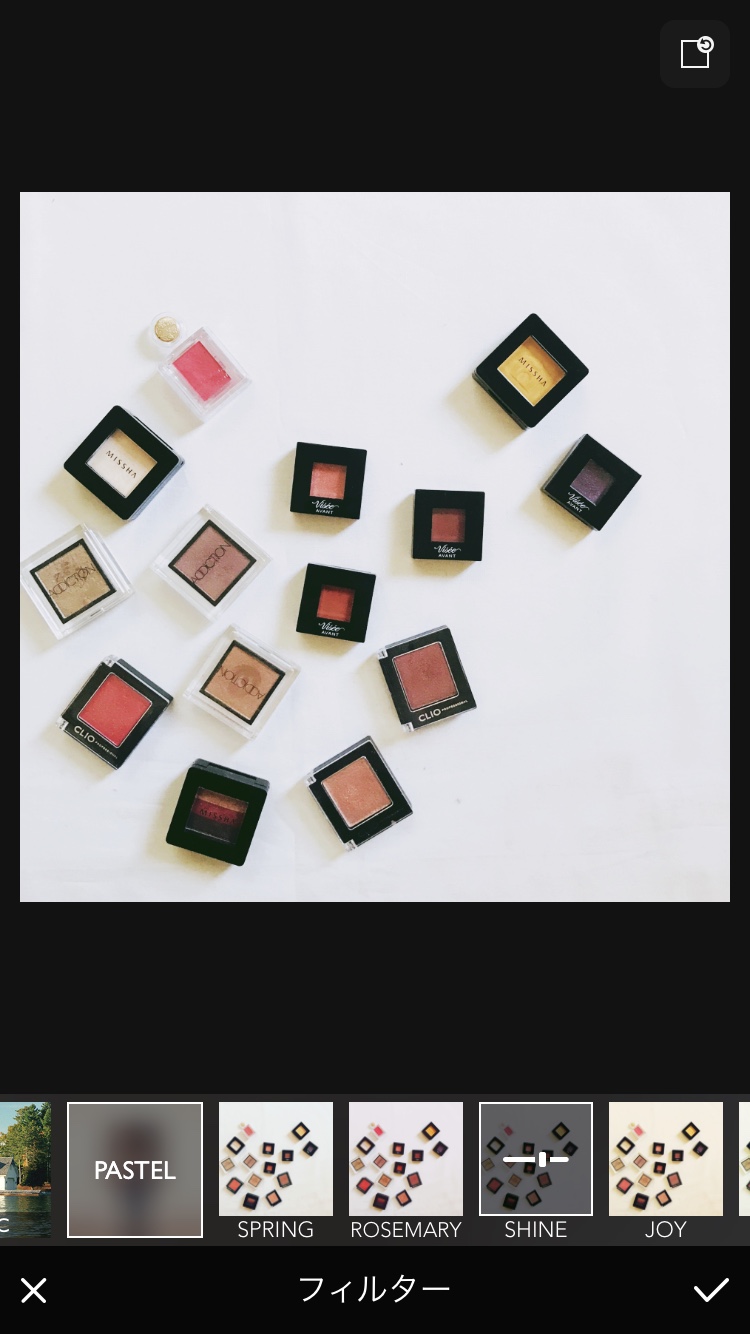The width and height of the screenshot is (750, 1334).
Task: Cancel filter editing with the X
Action: coord(34,1291)
